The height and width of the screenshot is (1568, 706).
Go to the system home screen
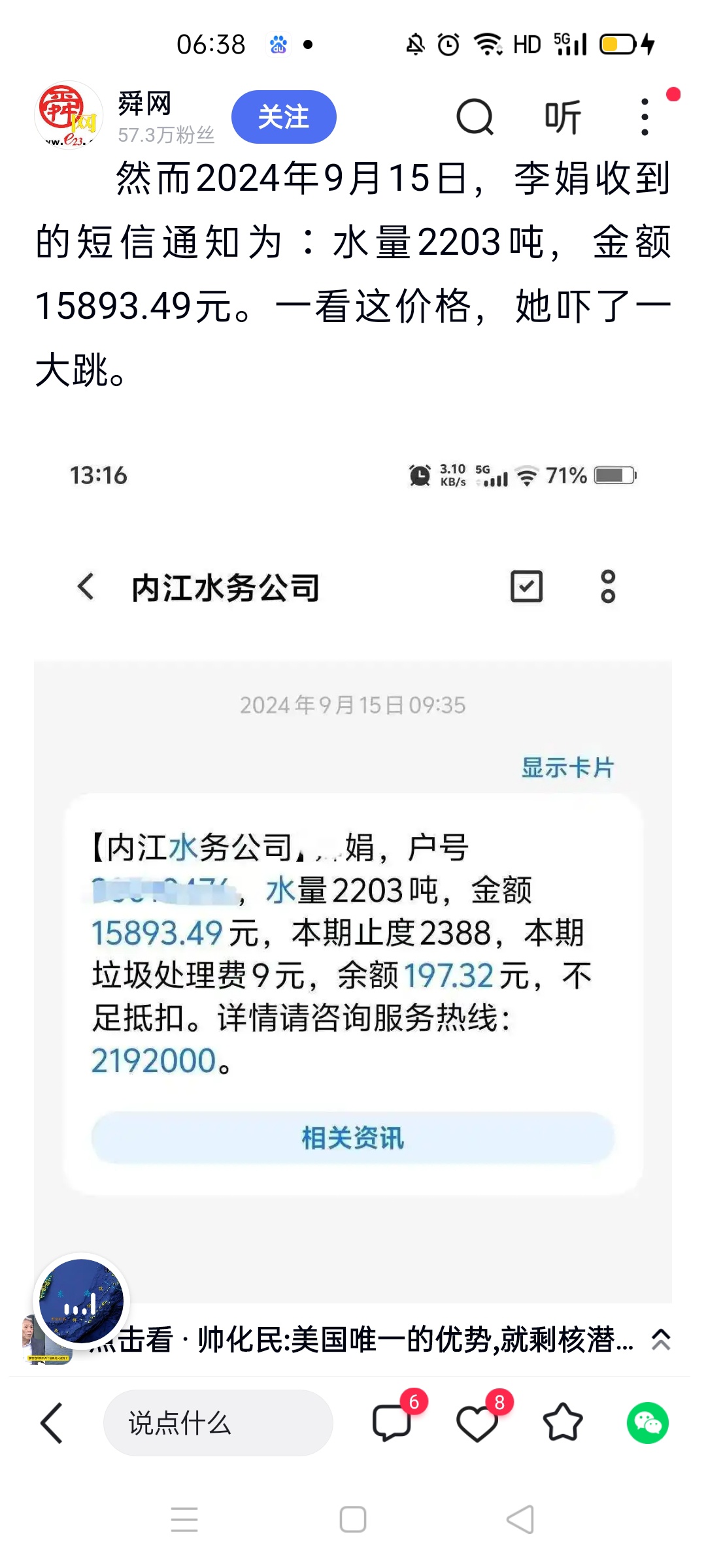tap(353, 1520)
